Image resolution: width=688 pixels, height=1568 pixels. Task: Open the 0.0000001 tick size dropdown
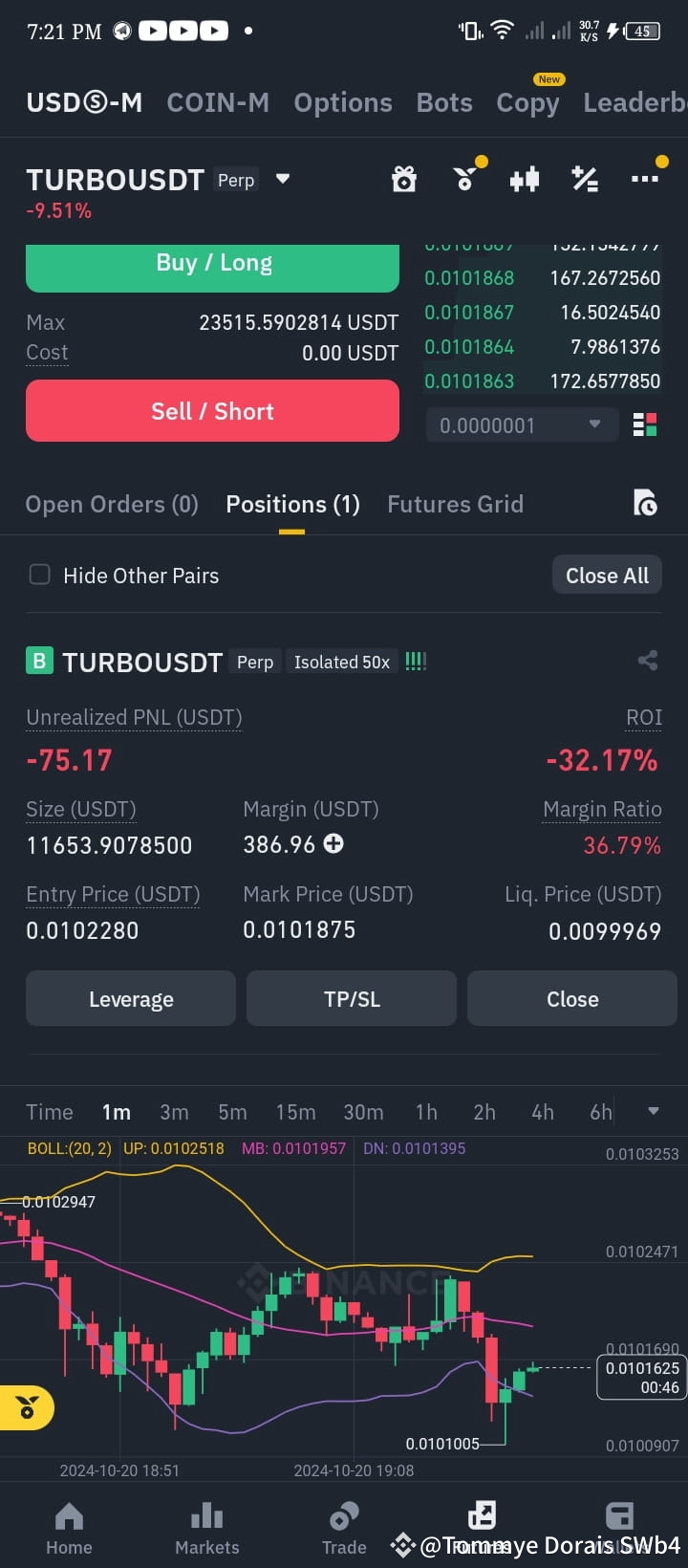[x=521, y=424]
